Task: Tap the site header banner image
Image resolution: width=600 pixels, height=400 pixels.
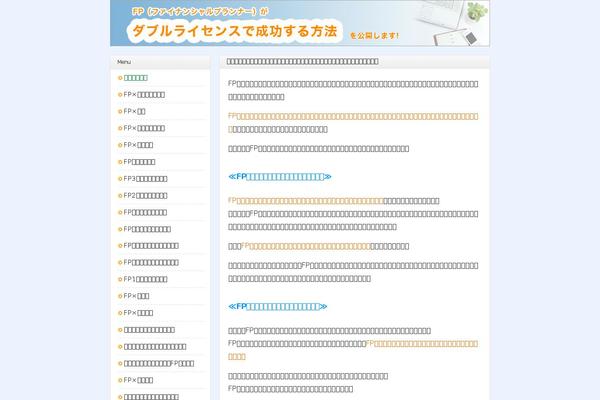Action: click(x=299, y=23)
